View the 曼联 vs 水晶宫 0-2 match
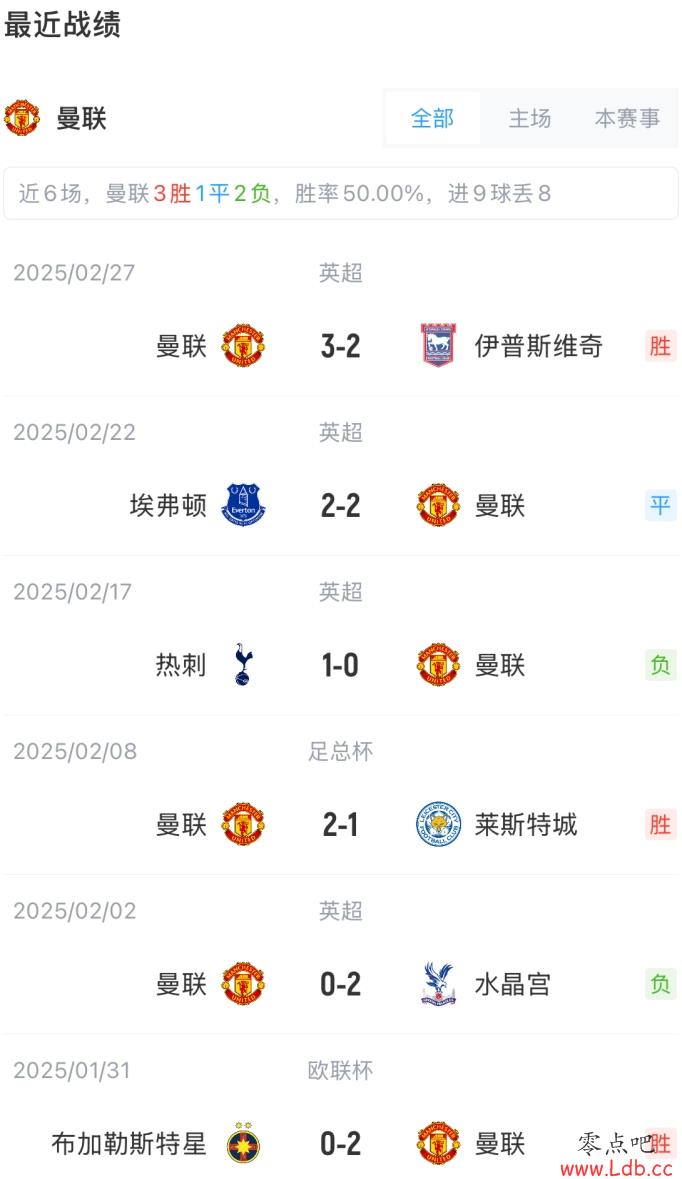 pos(340,985)
